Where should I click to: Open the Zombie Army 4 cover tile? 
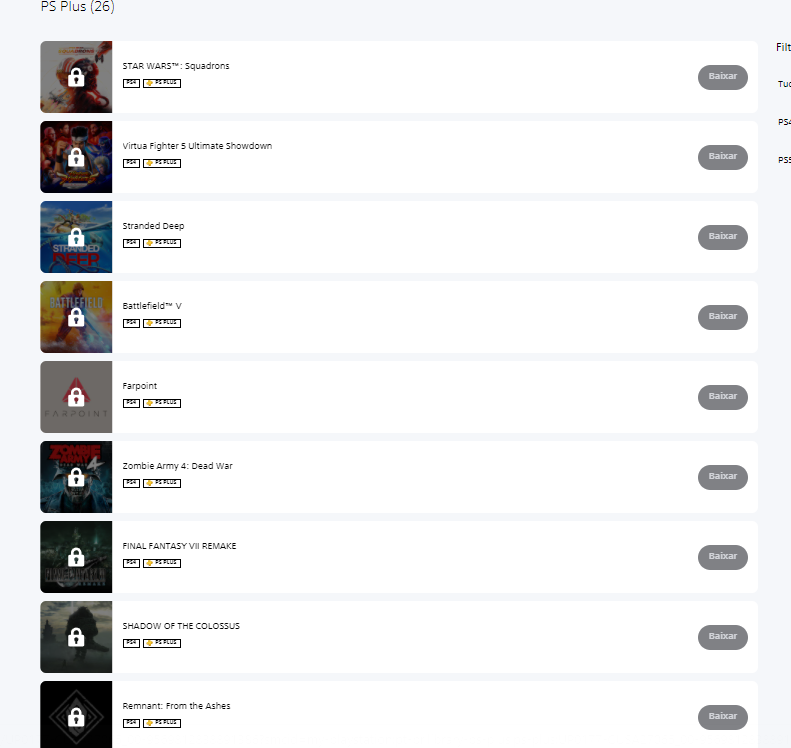pos(76,477)
